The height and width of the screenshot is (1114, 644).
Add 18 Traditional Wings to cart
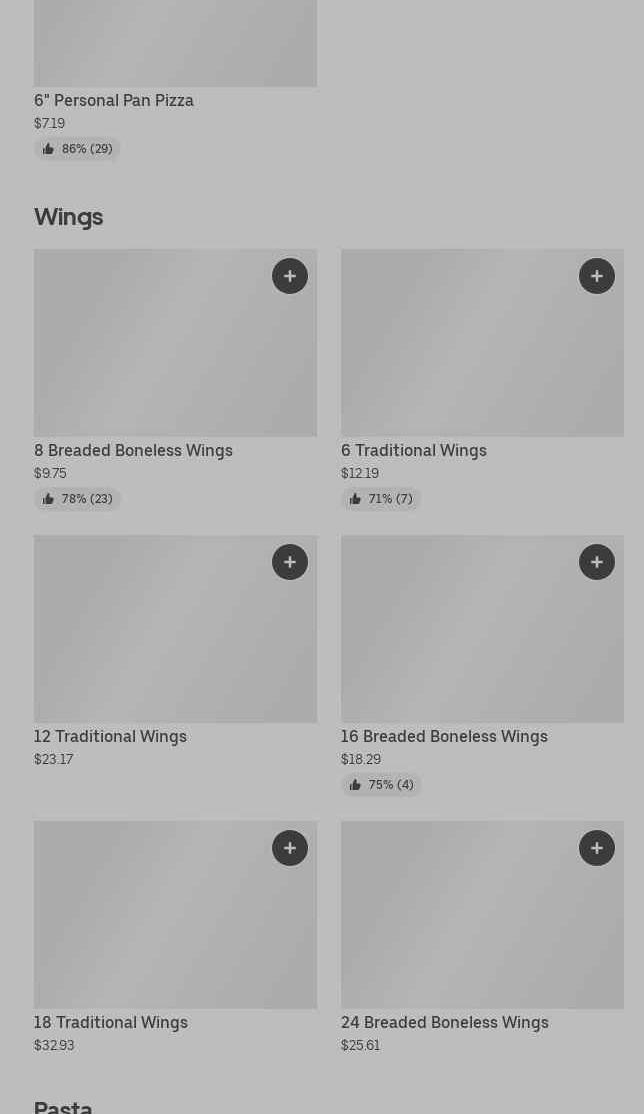pyautogui.click(x=290, y=848)
